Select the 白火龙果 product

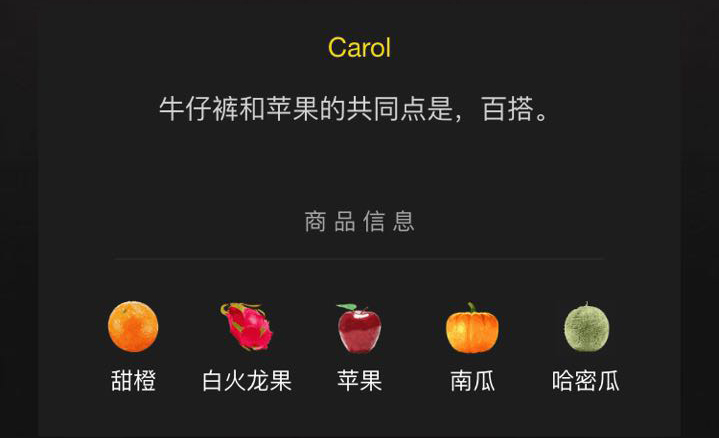[x=246, y=328]
